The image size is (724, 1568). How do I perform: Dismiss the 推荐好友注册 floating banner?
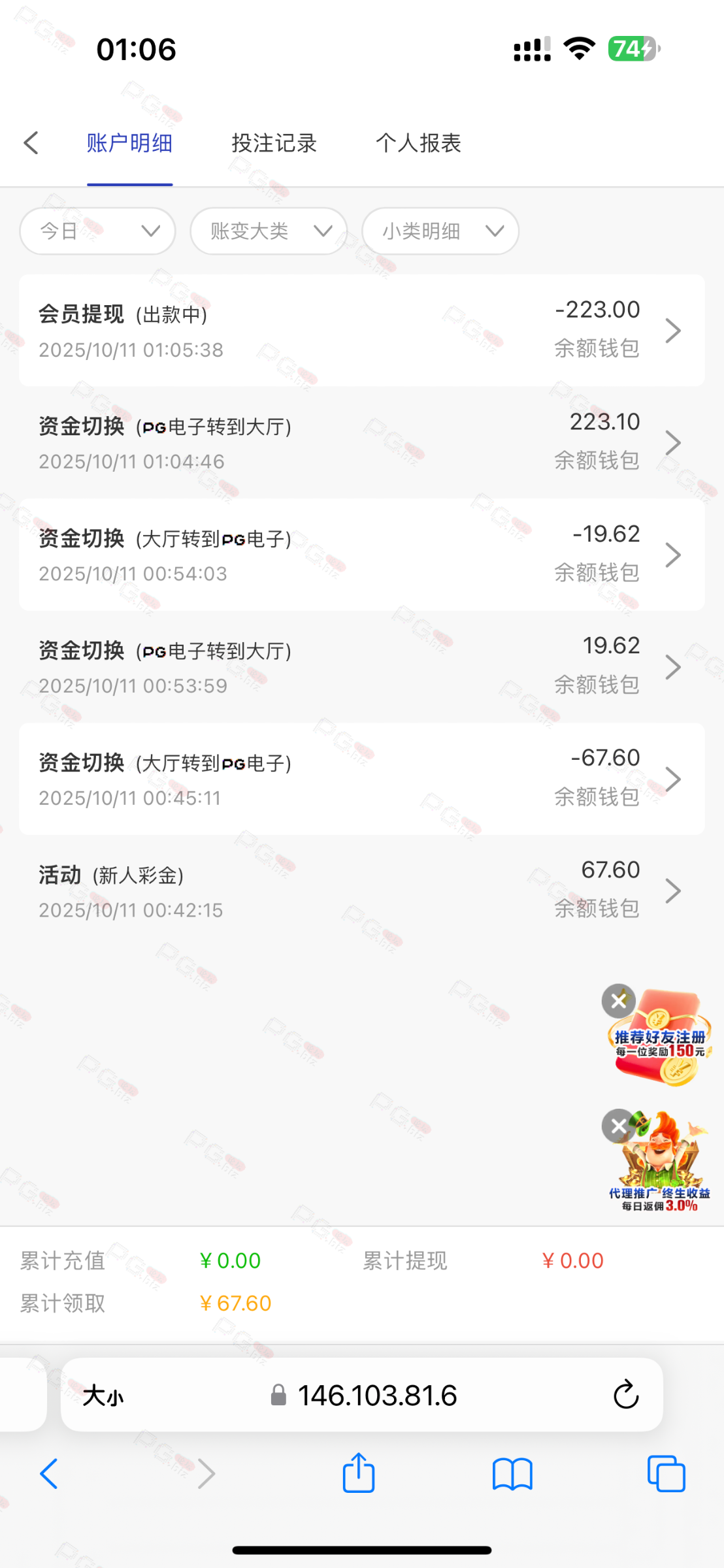point(618,1001)
